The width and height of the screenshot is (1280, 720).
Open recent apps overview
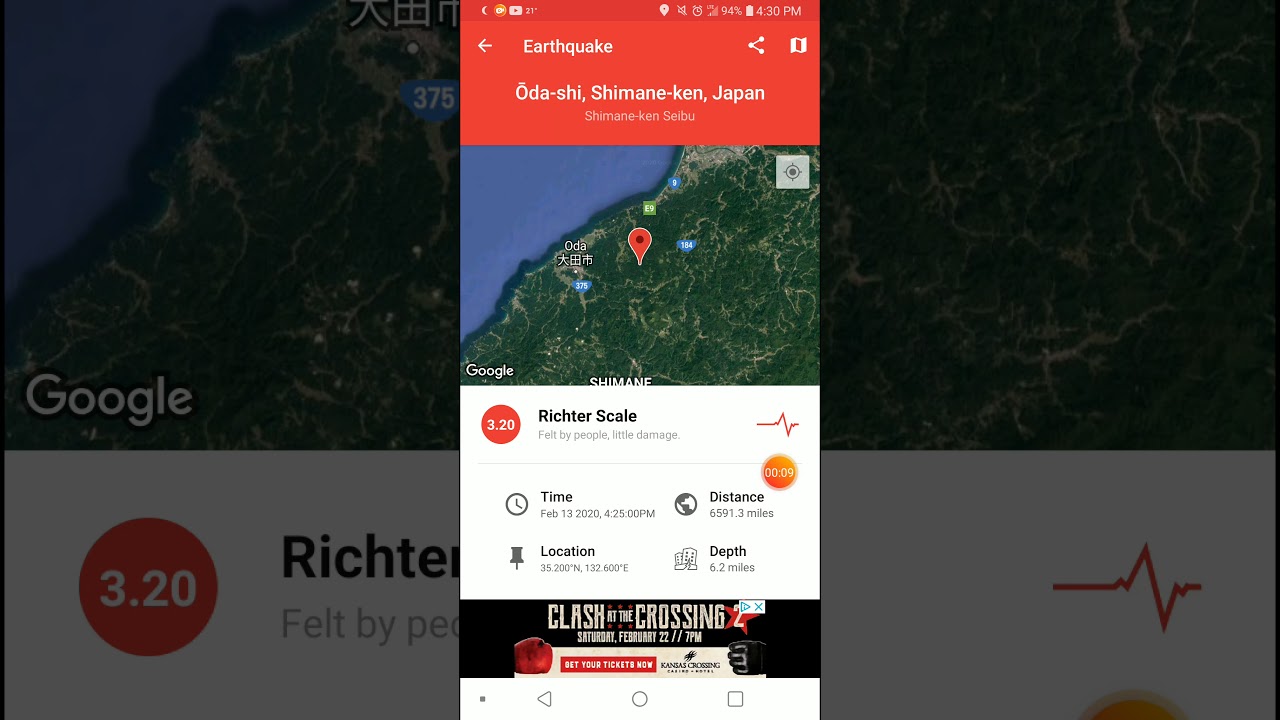coord(735,699)
